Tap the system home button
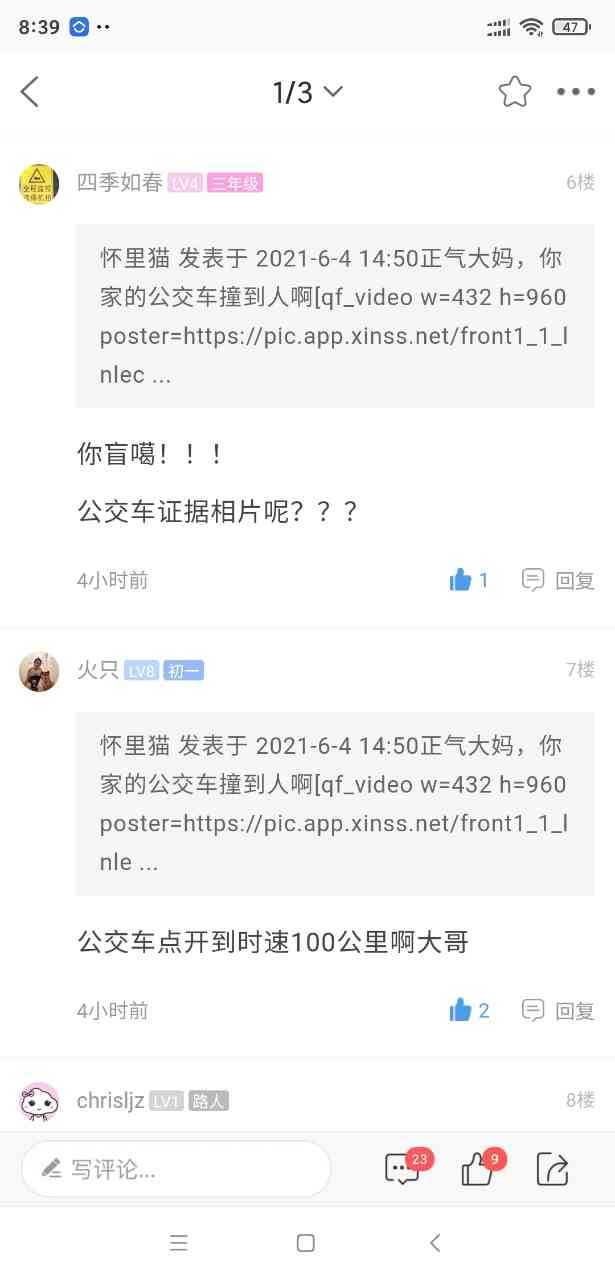The height and width of the screenshot is (1280, 615). tap(306, 1243)
